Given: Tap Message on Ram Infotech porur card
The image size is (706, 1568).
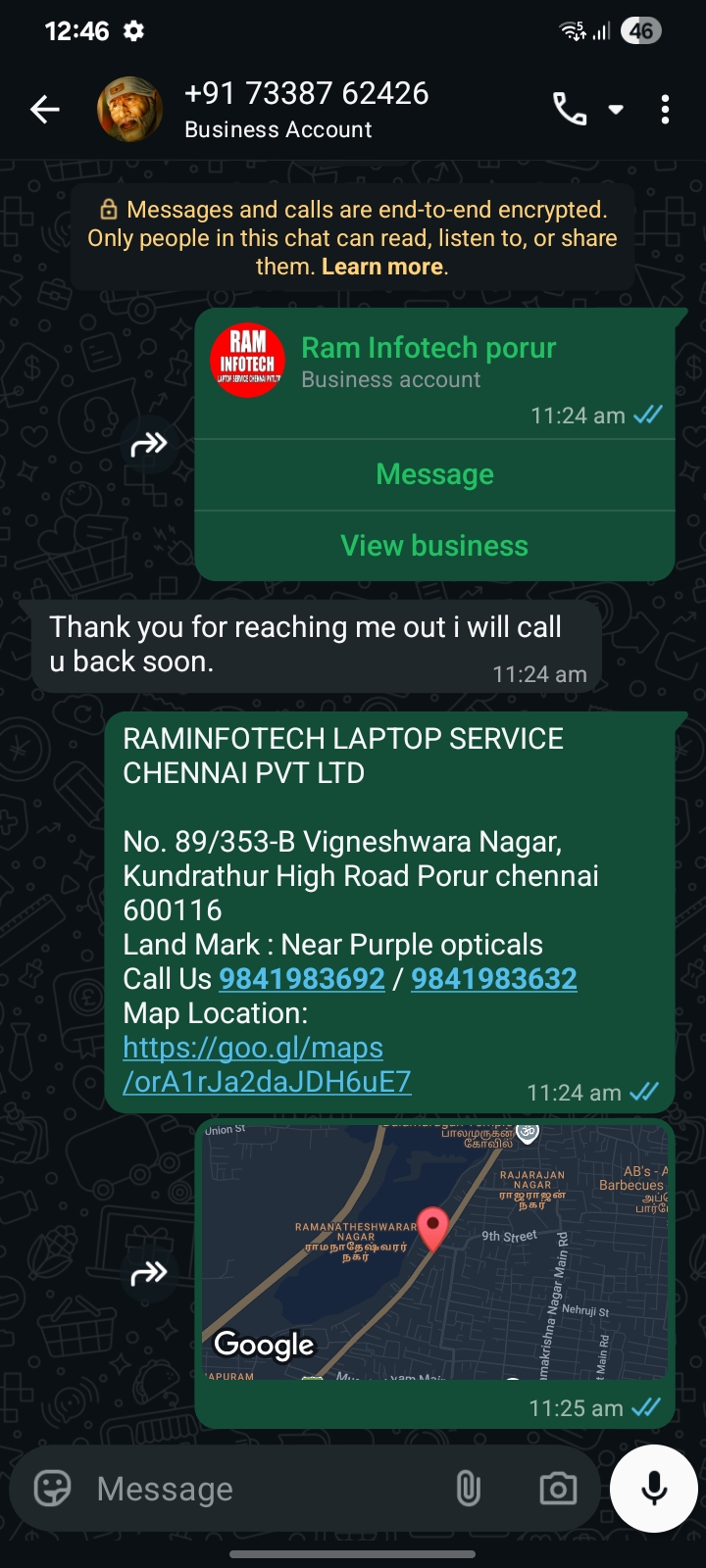Looking at the screenshot, I should pyautogui.click(x=434, y=474).
